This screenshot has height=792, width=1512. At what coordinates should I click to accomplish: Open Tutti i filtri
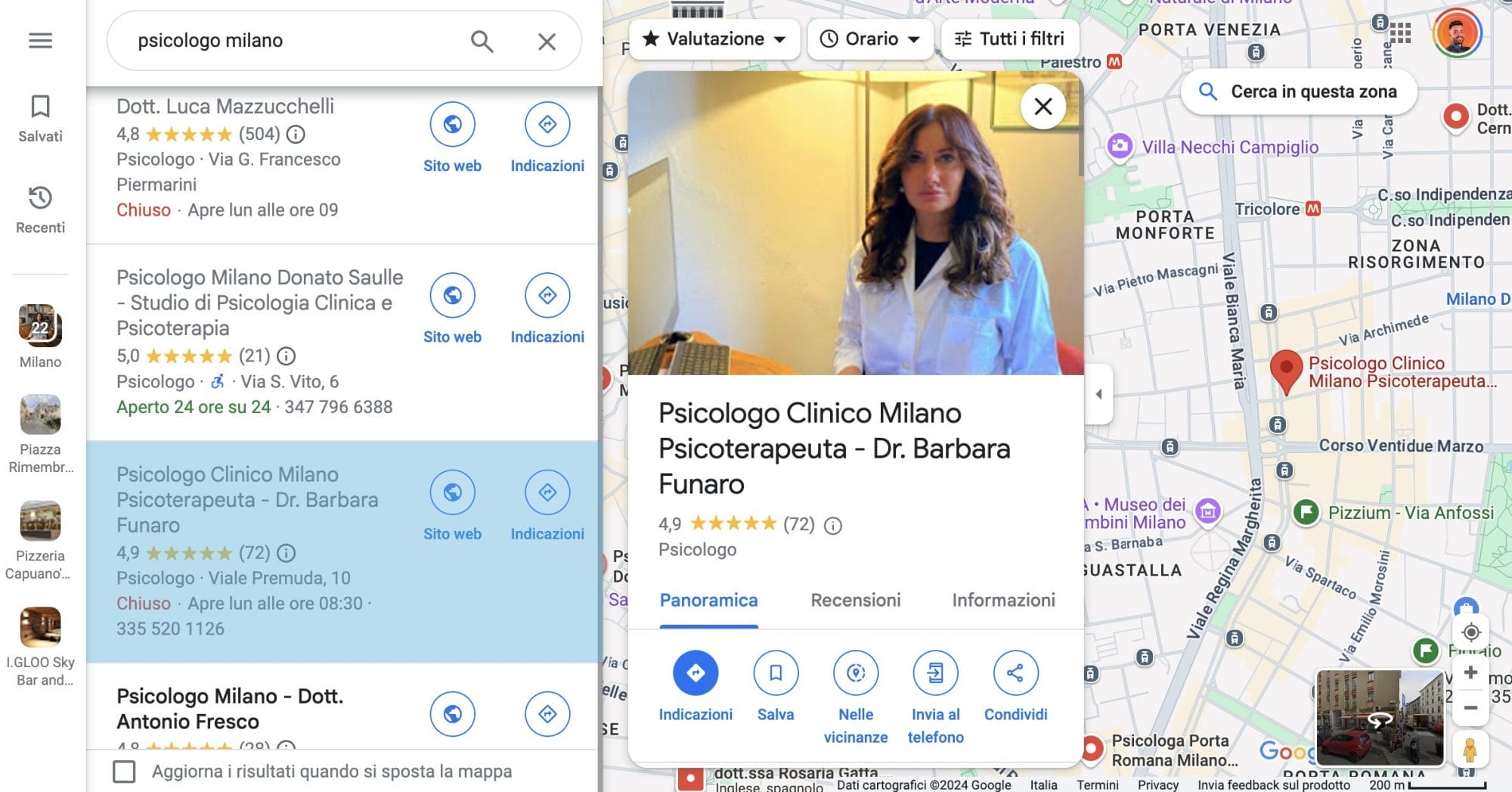(1009, 39)
